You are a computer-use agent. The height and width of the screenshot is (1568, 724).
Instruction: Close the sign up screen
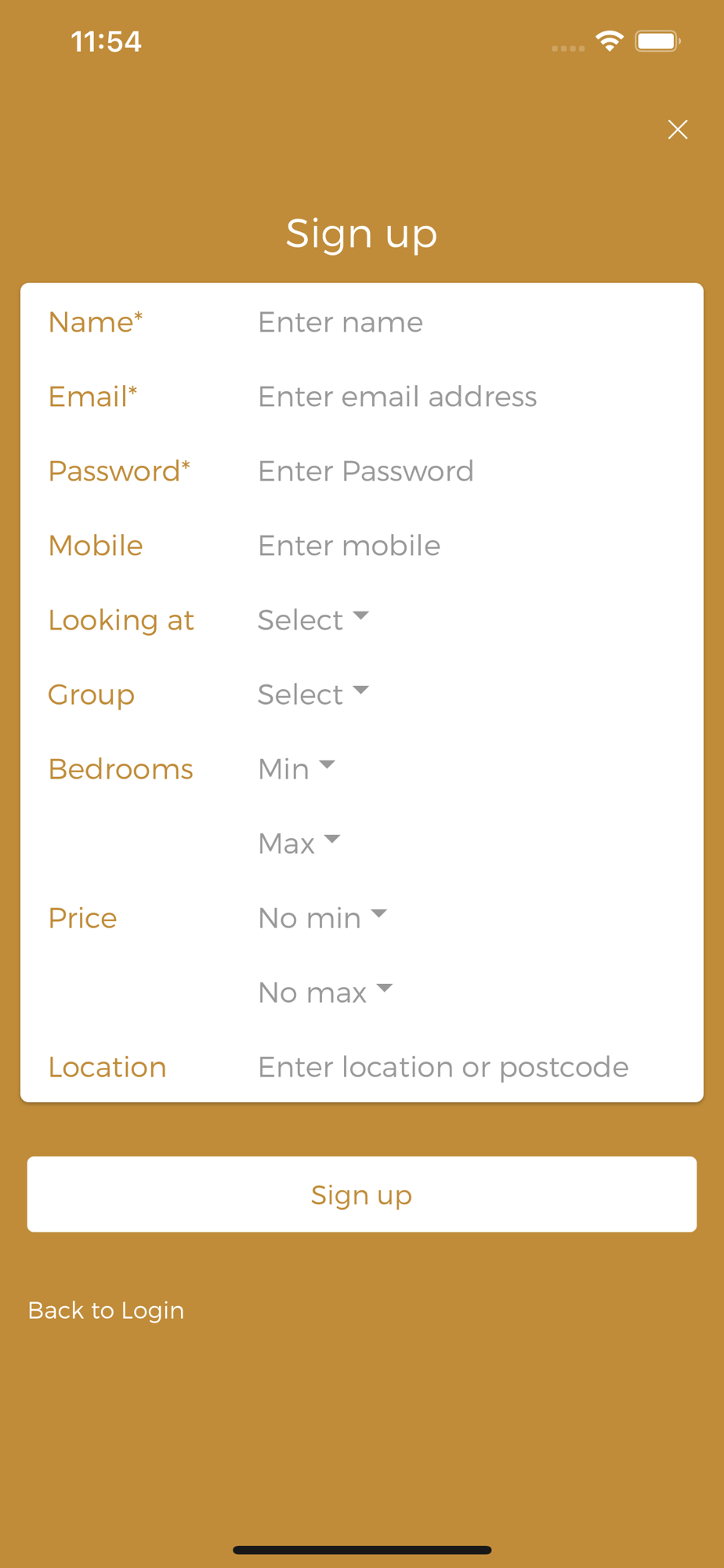pos(678,129)
